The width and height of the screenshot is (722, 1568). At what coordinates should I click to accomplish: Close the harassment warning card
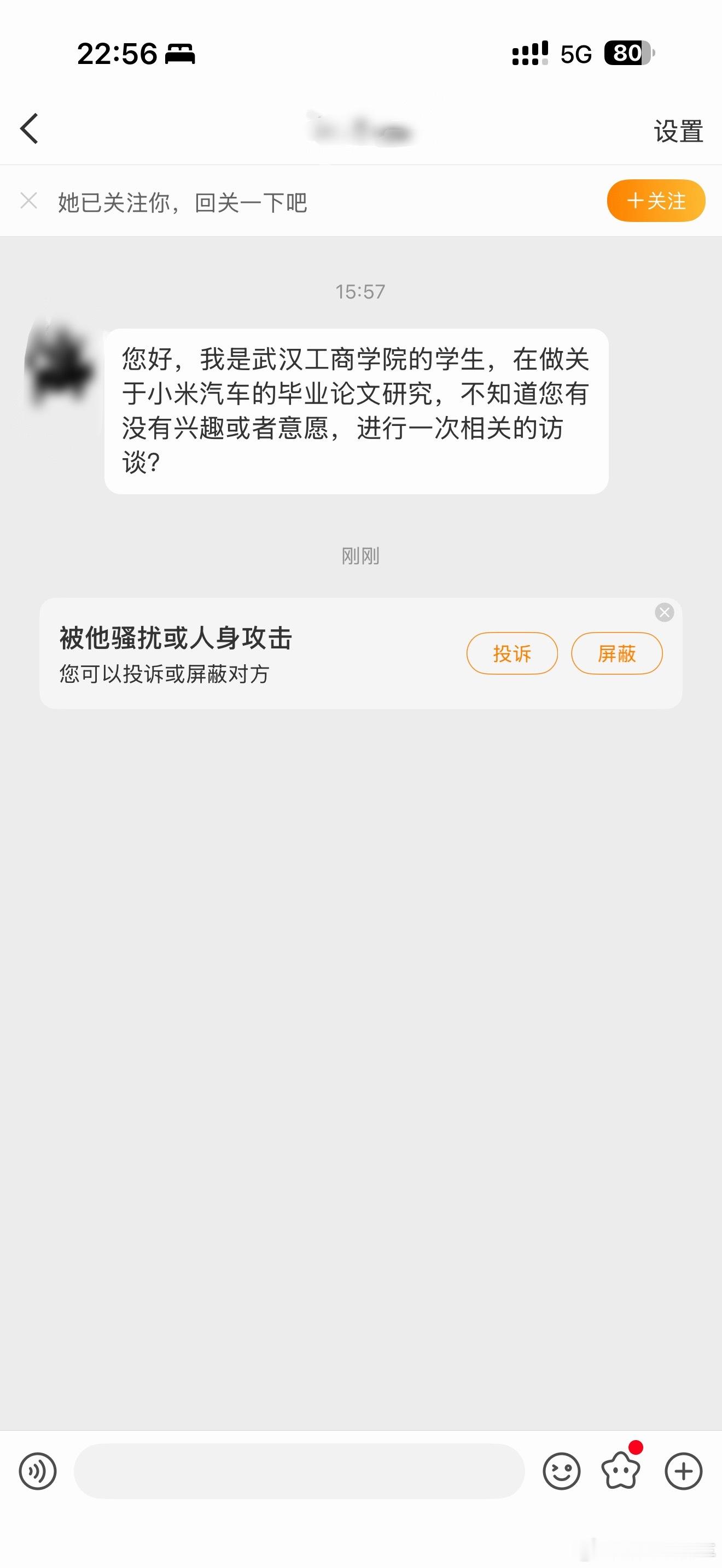(x=663, y=613)
